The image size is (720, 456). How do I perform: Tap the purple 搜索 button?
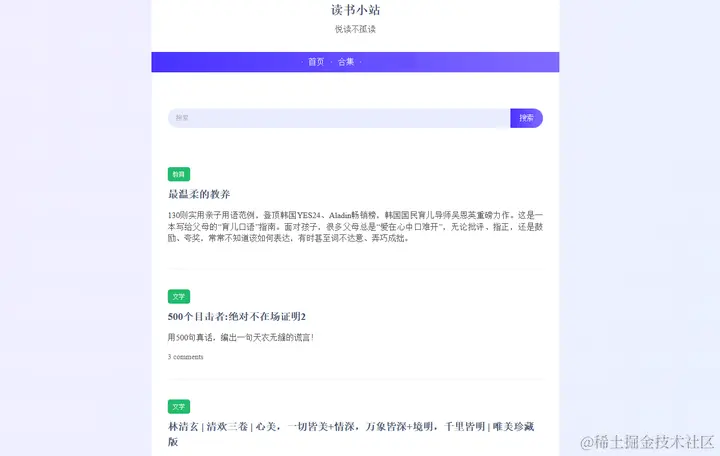click(526, 118)
